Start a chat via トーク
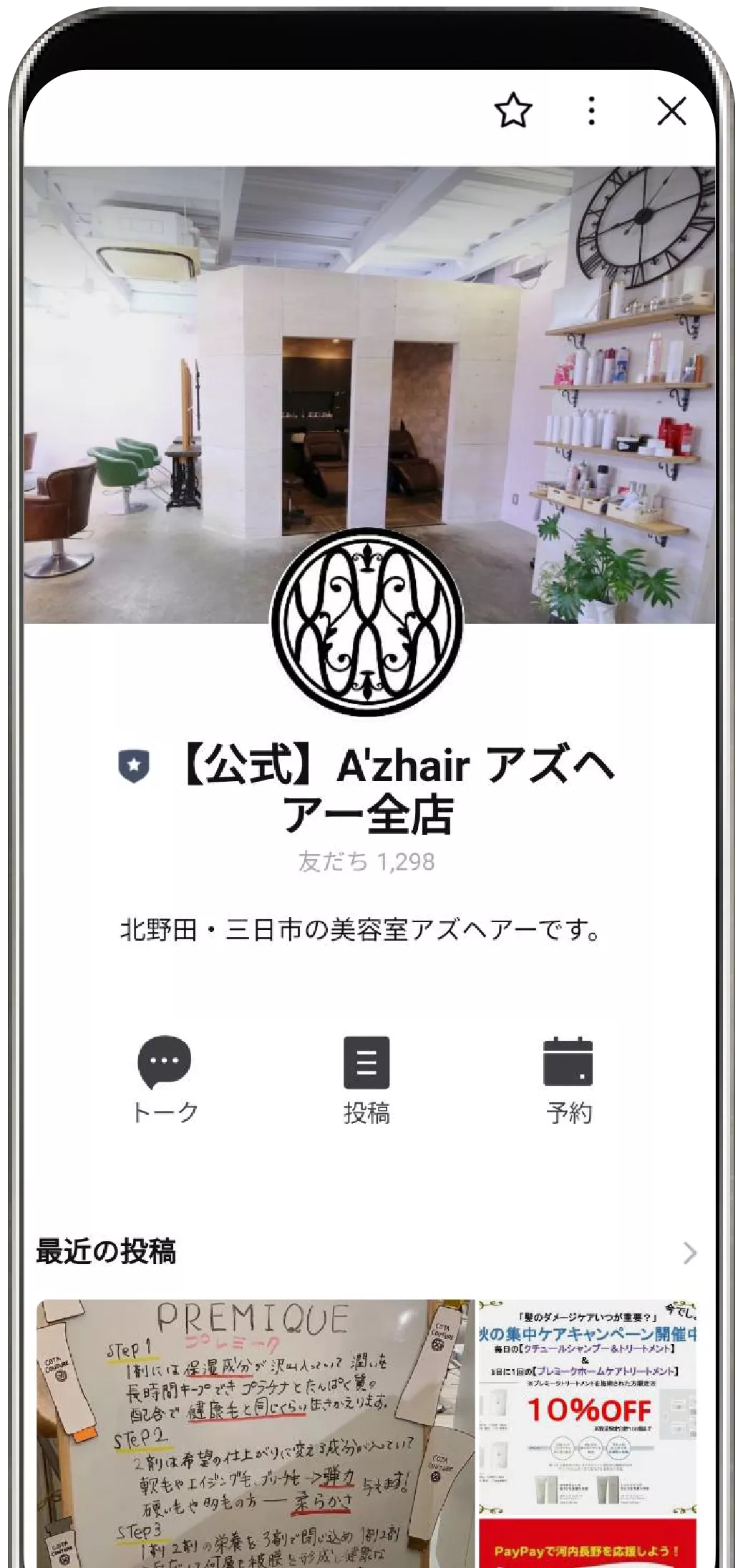This screenshot has height=1568, width=743. [x=165, y=1079]
